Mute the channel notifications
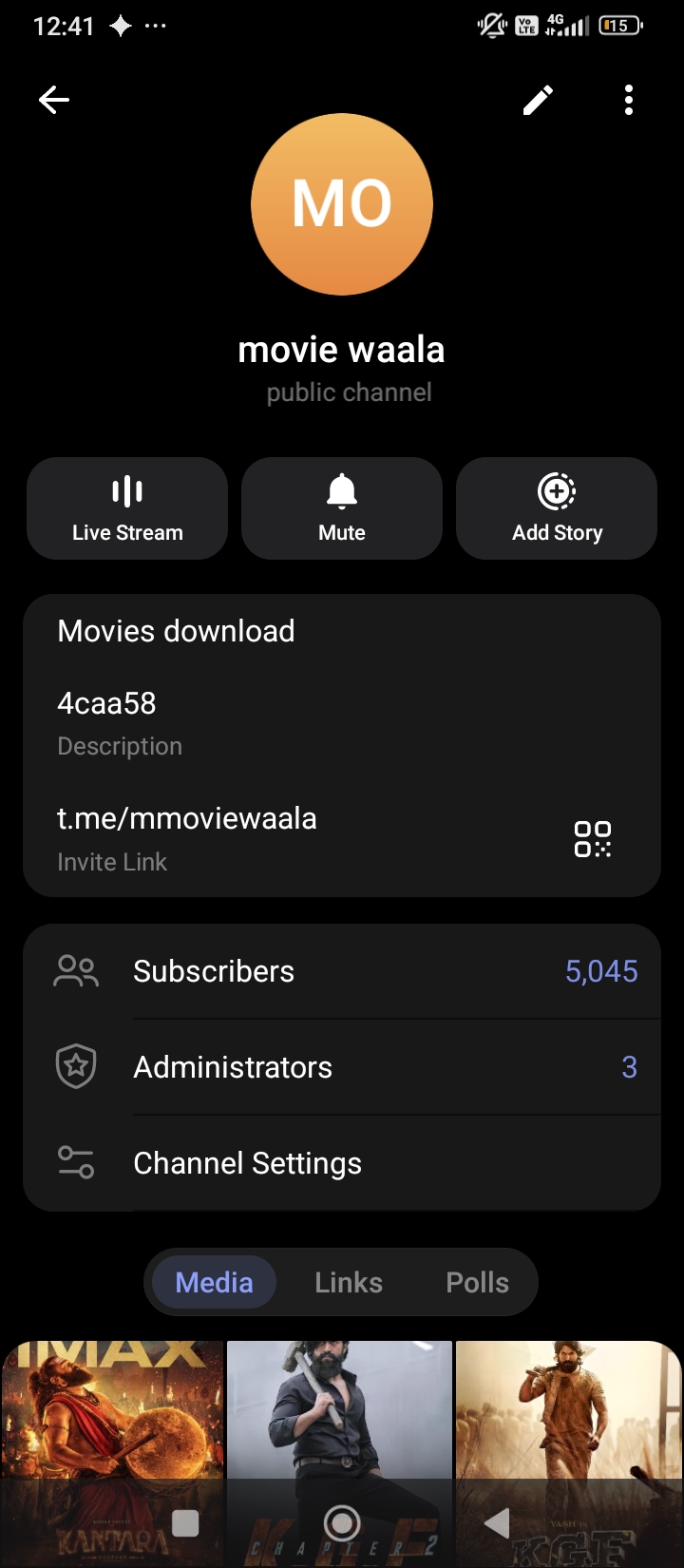The width and height of the screenshot is (684, 1568). coord(342,508)
